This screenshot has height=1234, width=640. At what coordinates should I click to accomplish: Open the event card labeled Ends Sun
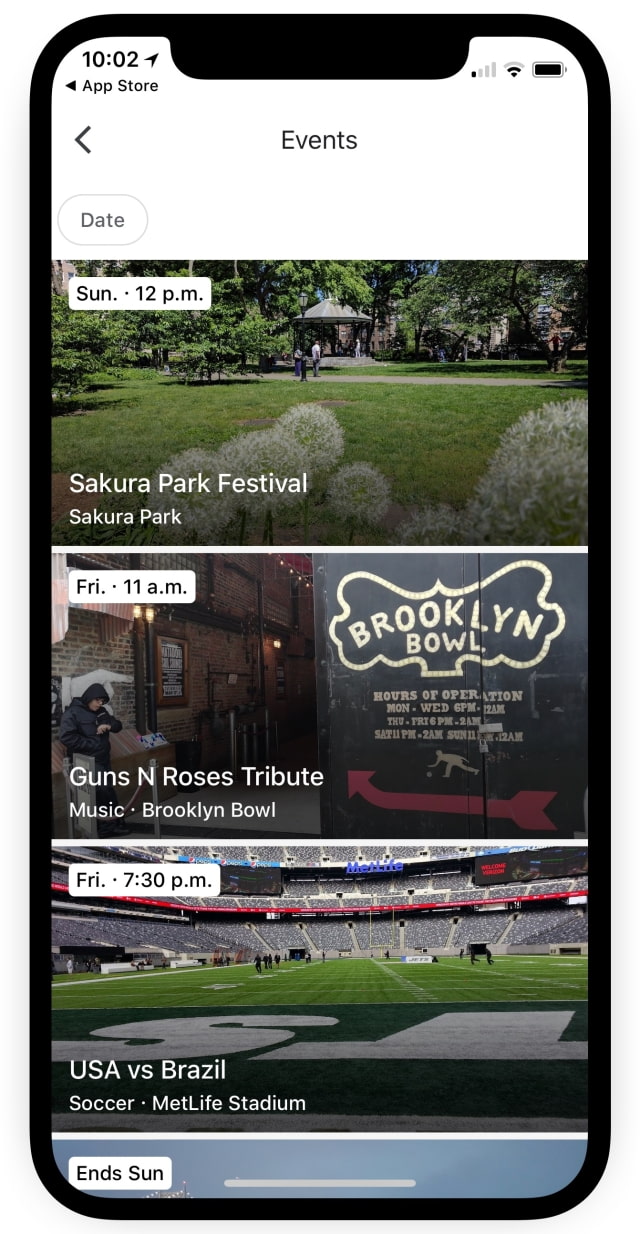point(319,1167)
